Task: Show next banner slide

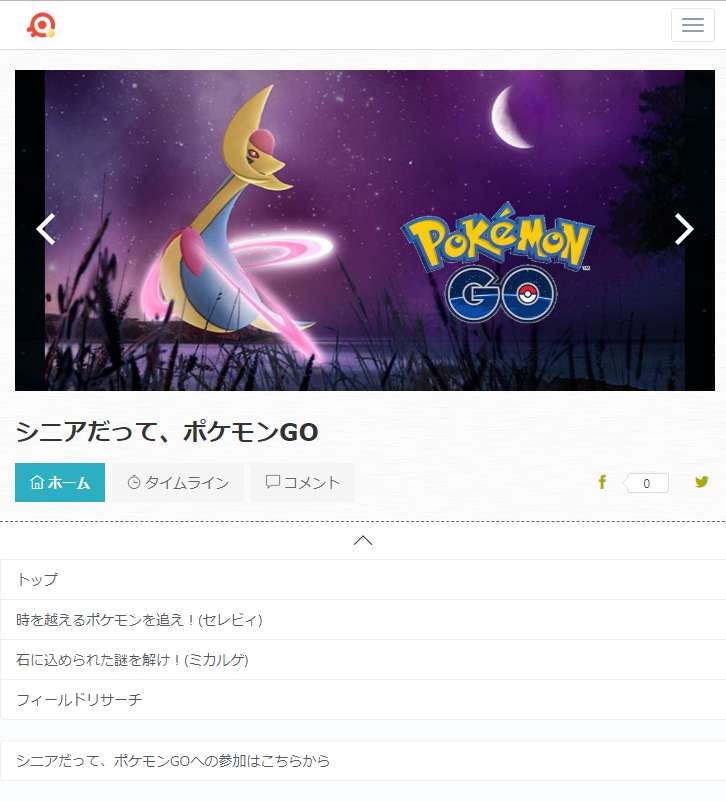Action: [684, 229]
